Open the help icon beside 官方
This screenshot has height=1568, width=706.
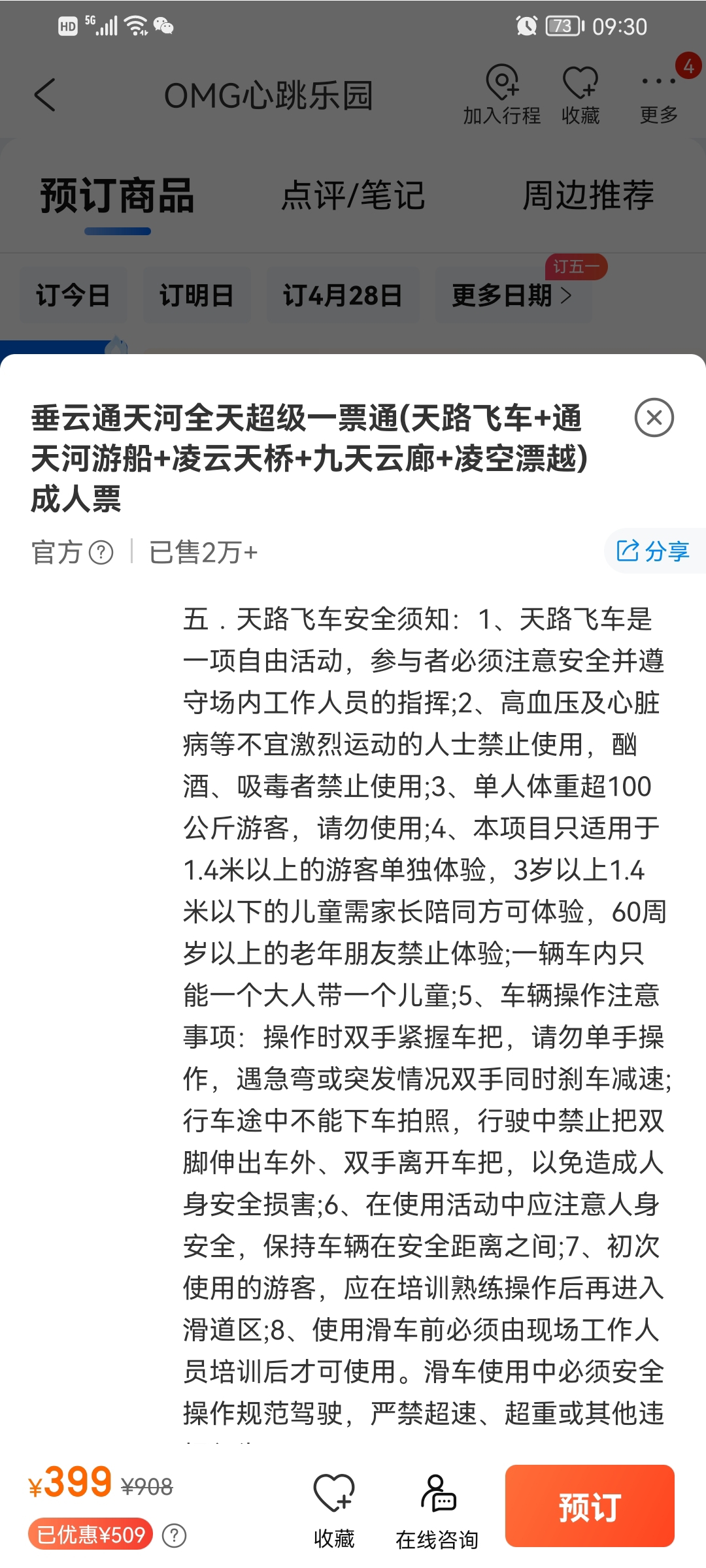pos(101,553)
